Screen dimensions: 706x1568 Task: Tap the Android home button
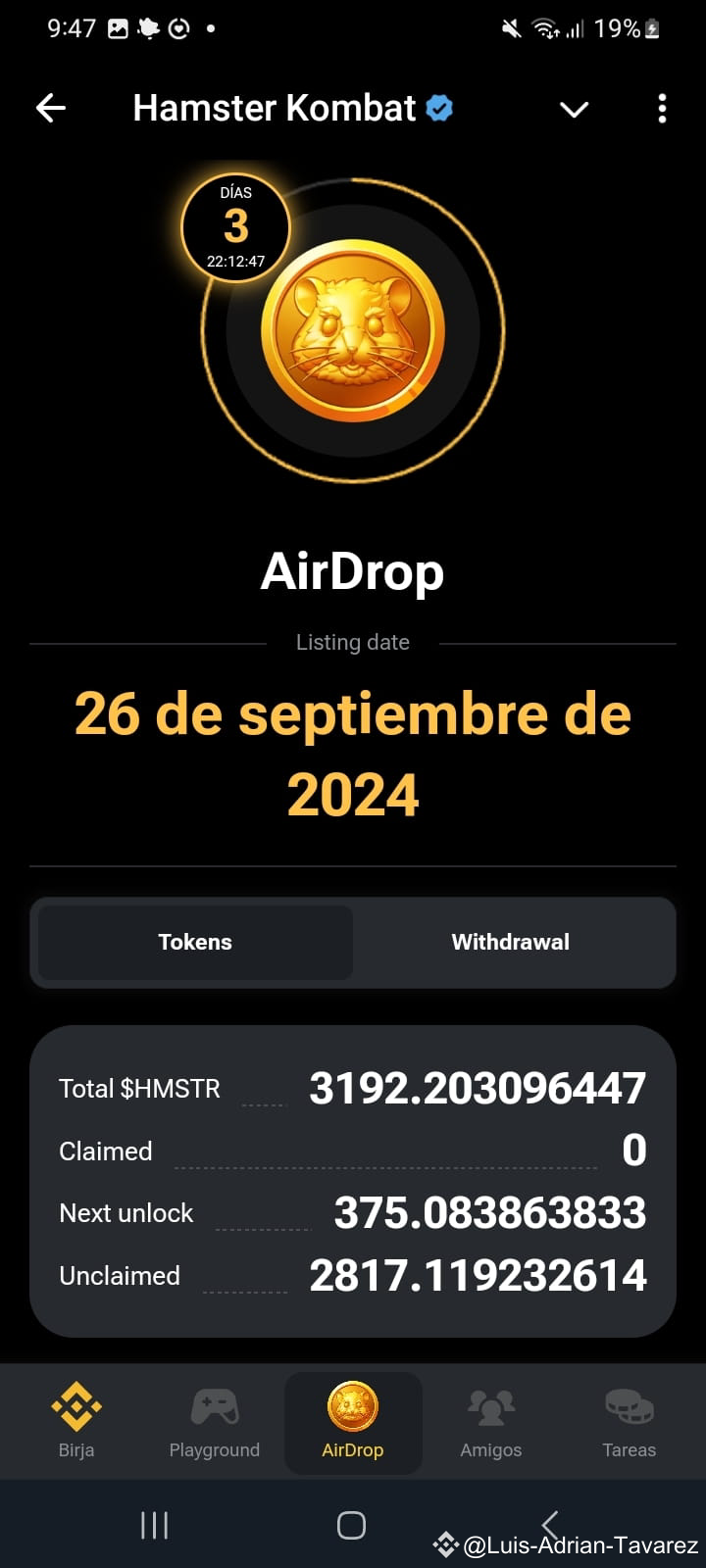[x=350, y=1526]
